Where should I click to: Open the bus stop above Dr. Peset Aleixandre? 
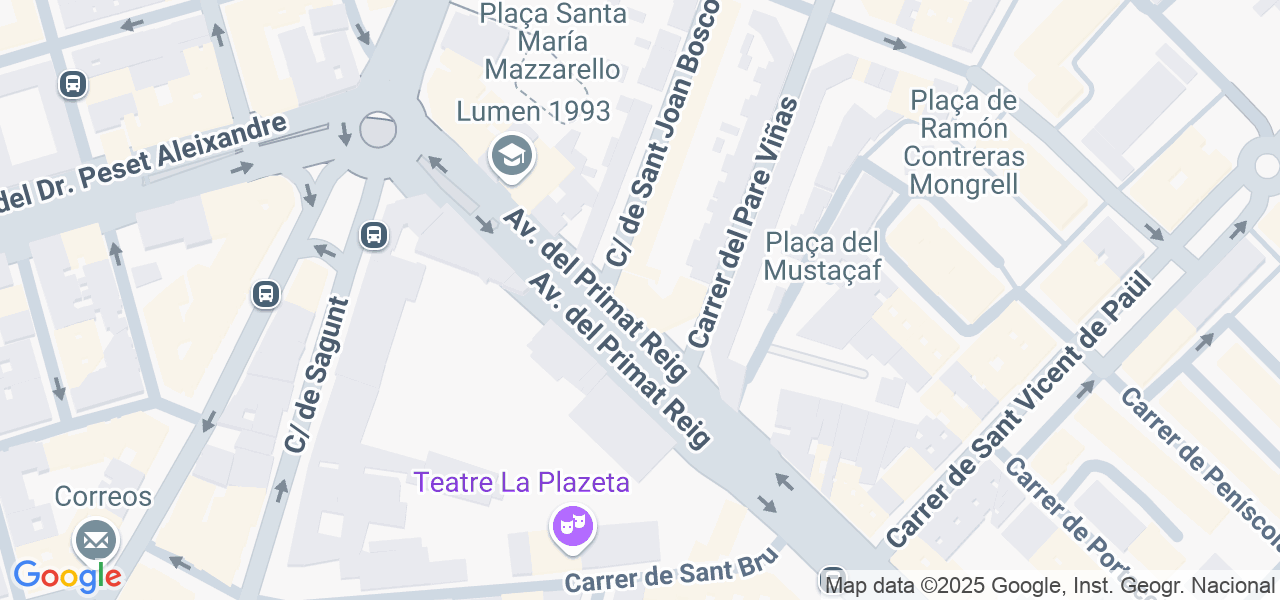point(73,84)
